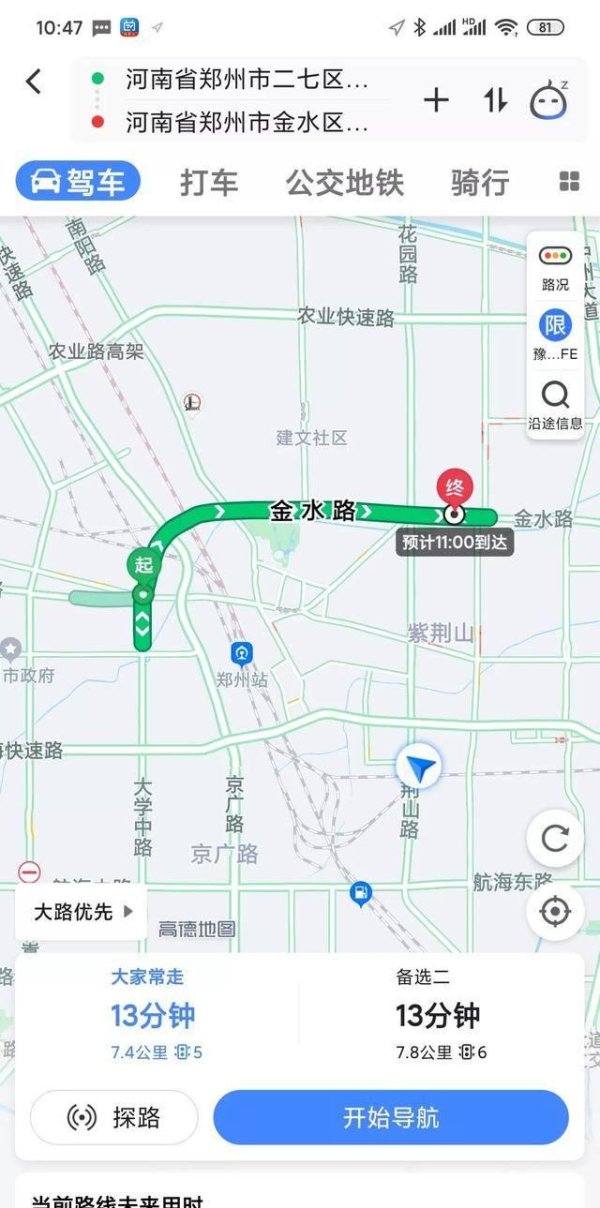This screenshot has width=600, height=1208.
Task: Expand the 大路优先 route preference
Action: (x=82, y=911)
